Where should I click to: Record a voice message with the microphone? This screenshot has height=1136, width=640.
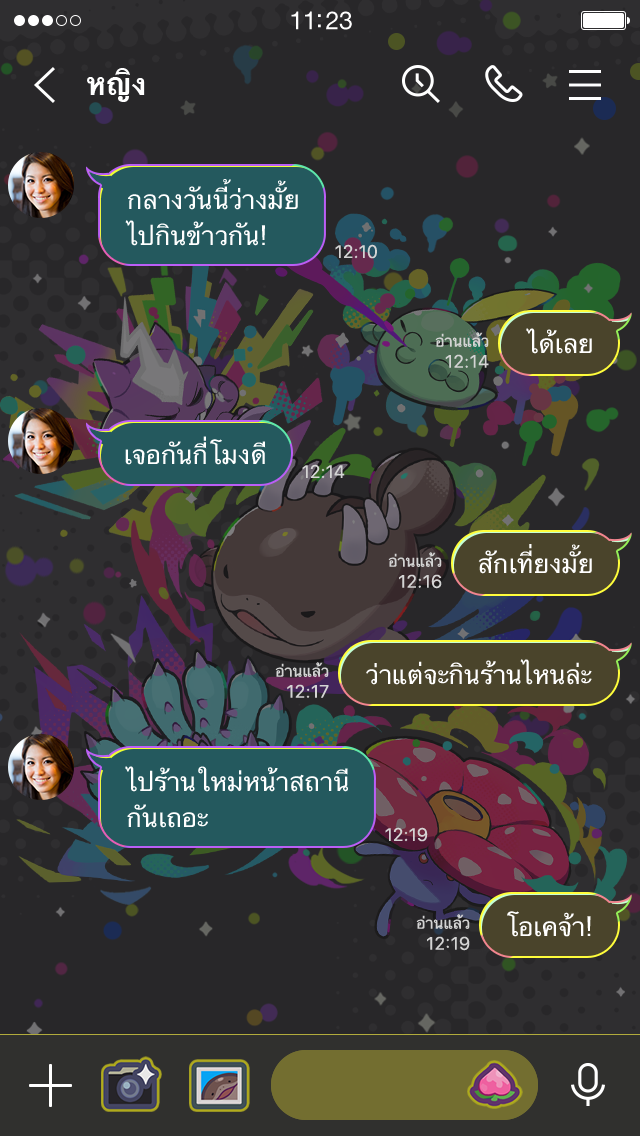(588, 1085)
